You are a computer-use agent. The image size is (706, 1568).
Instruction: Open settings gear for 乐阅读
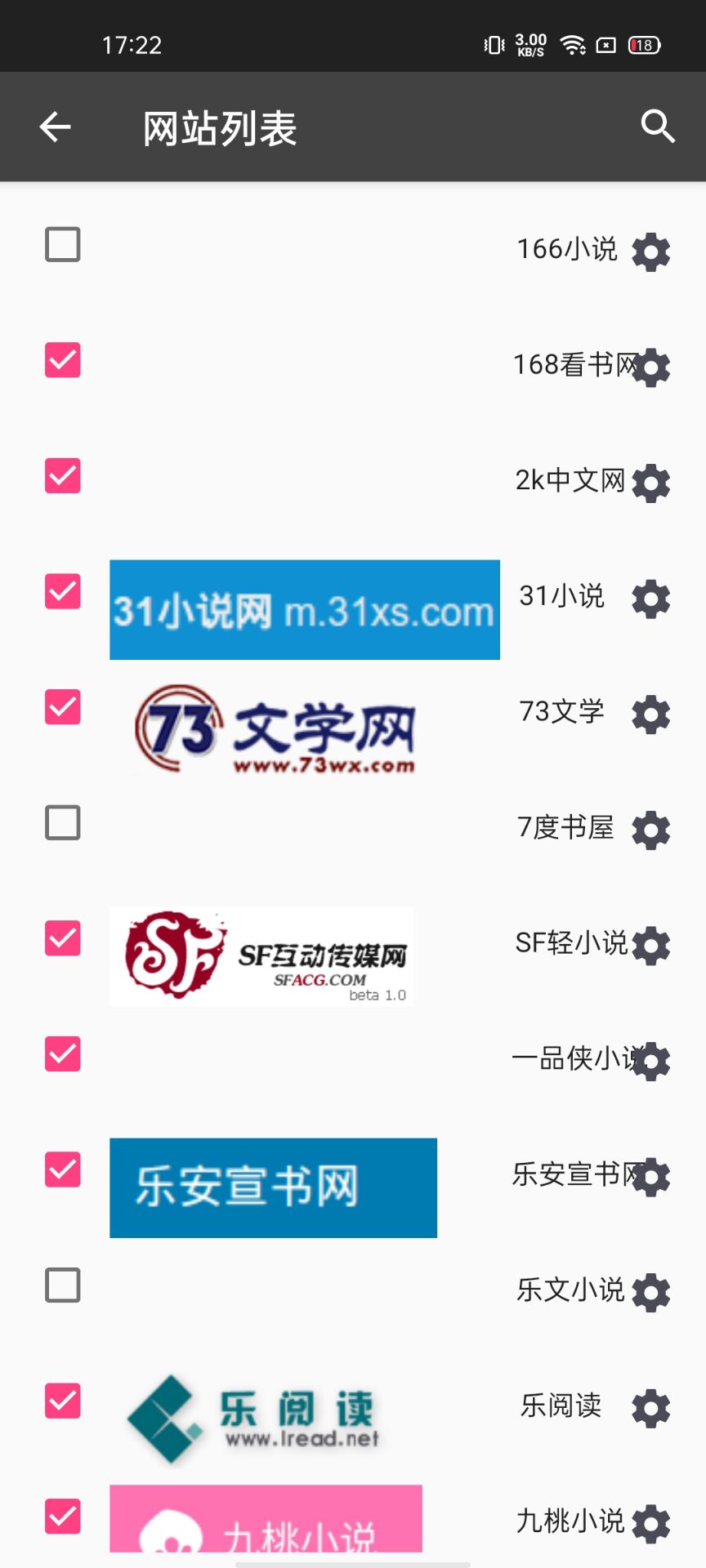click(651, 1408)
